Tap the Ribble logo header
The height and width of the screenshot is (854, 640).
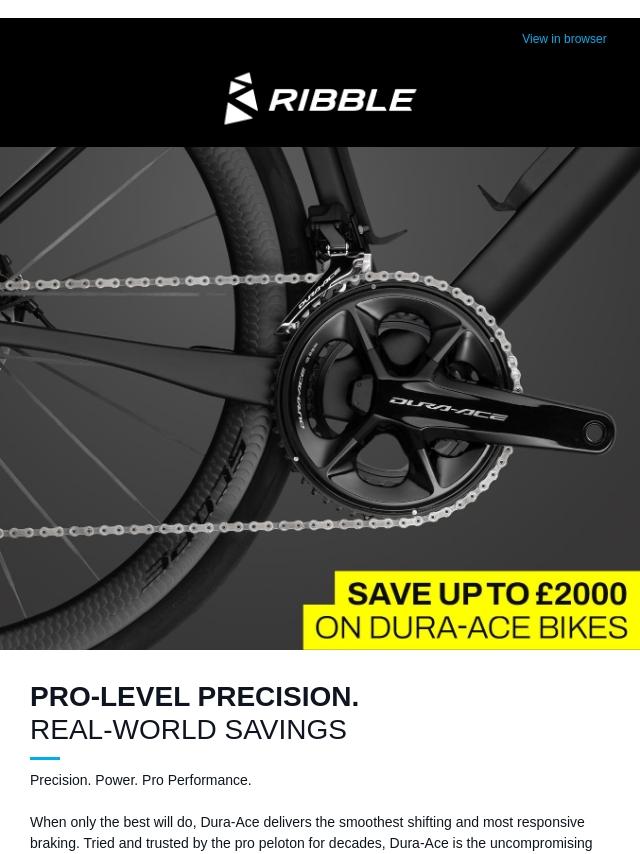[320, 99]
